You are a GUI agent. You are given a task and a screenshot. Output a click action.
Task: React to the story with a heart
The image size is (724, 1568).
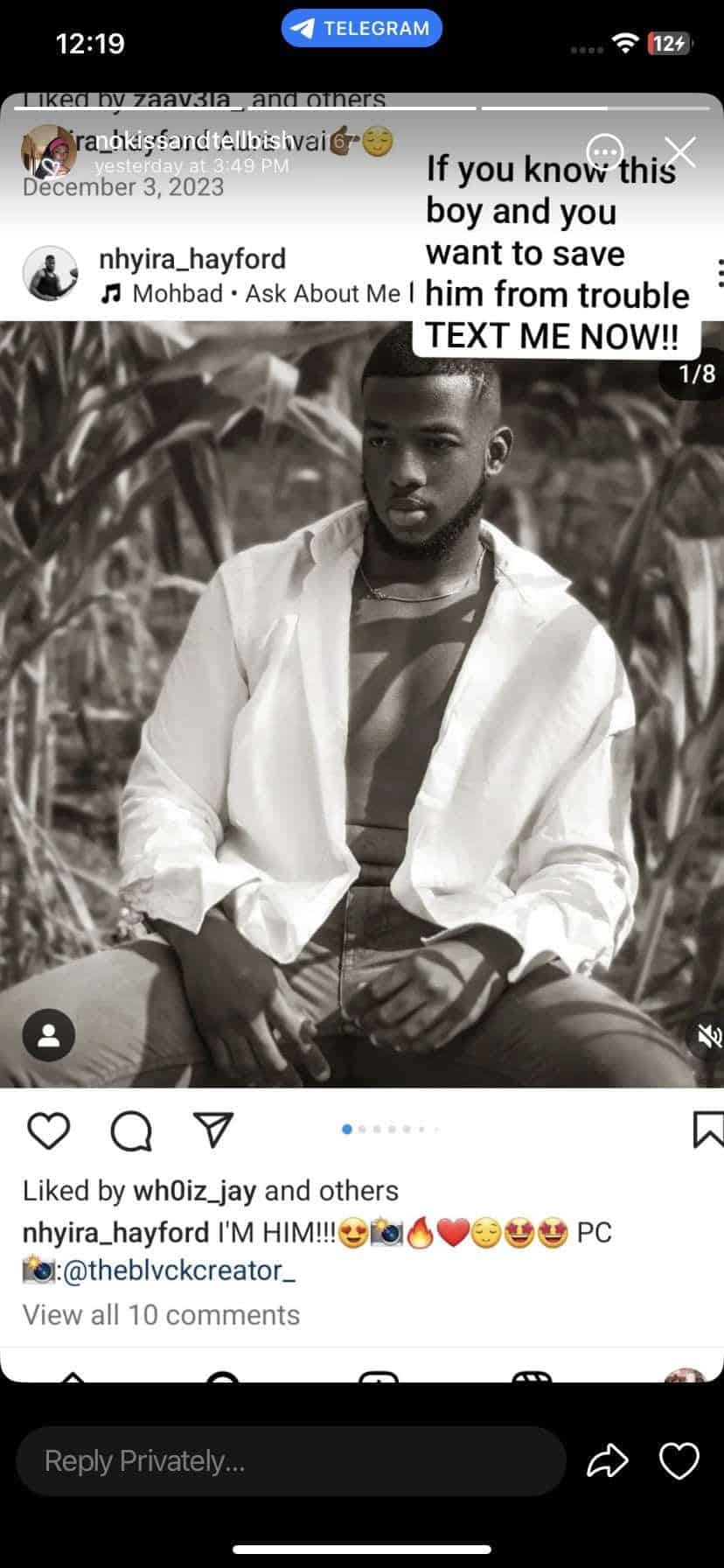click(679, 1460)
